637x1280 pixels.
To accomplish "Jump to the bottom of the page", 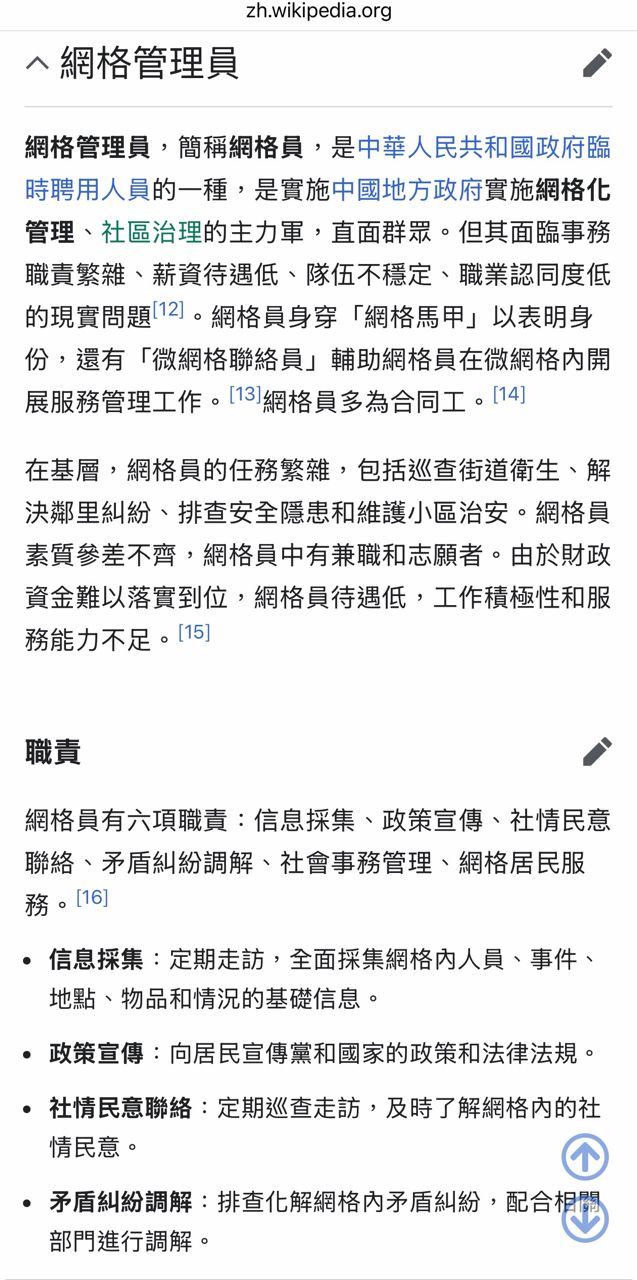I will coord(585,1220).
